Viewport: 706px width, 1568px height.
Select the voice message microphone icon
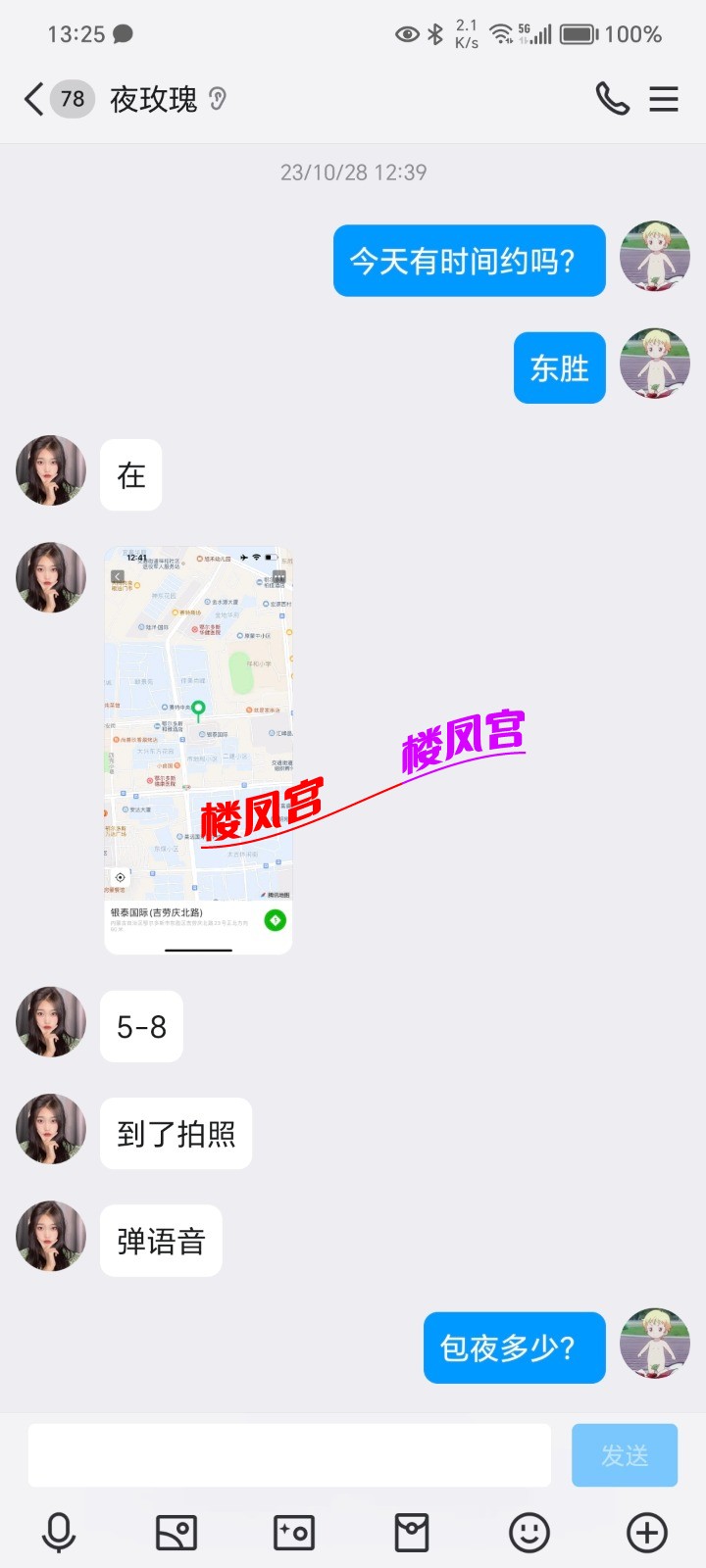click(61, 1531)
